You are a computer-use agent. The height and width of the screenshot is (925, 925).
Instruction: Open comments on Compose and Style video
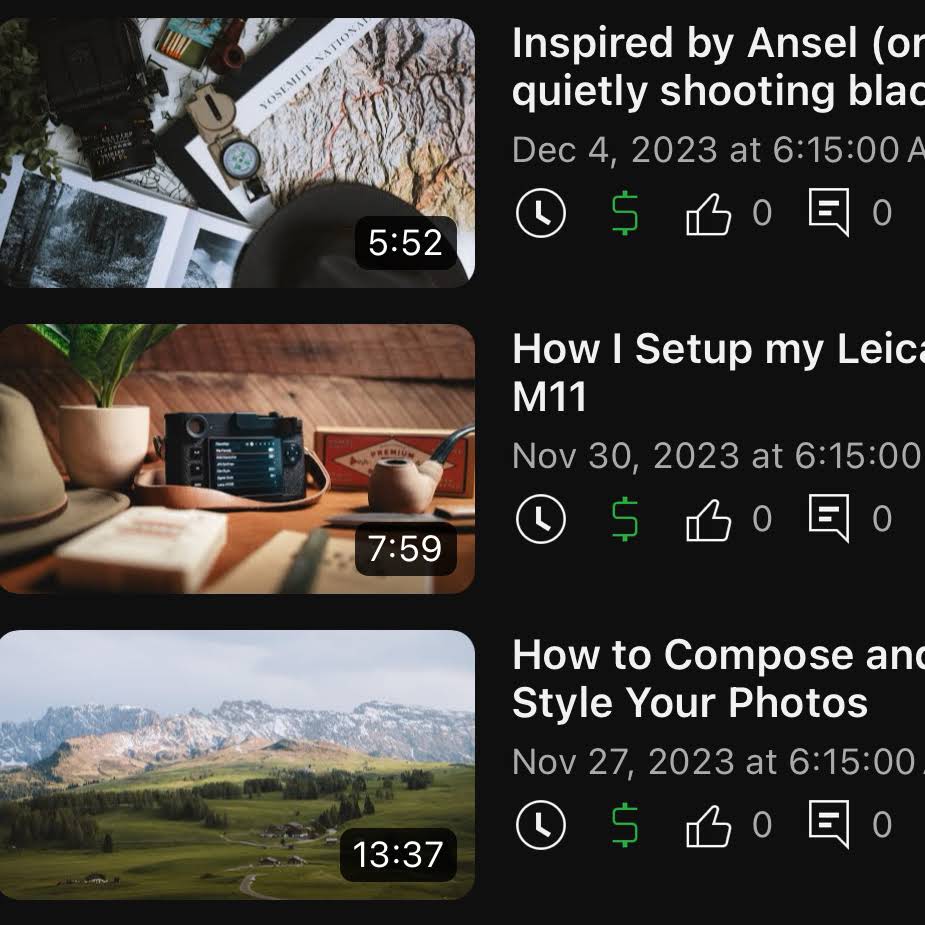[829, 825]
